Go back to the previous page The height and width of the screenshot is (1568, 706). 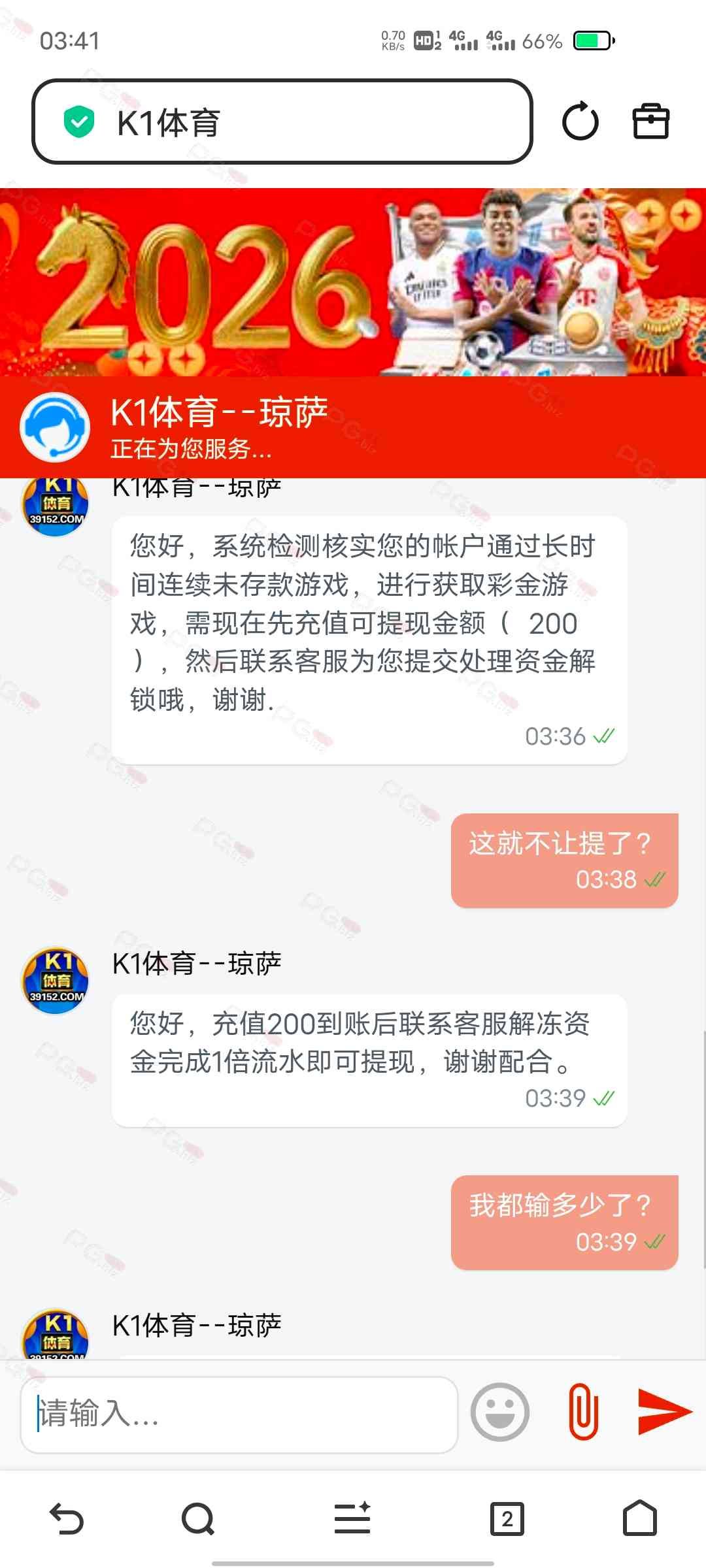pyautogui.click(x=67, y=1518)
